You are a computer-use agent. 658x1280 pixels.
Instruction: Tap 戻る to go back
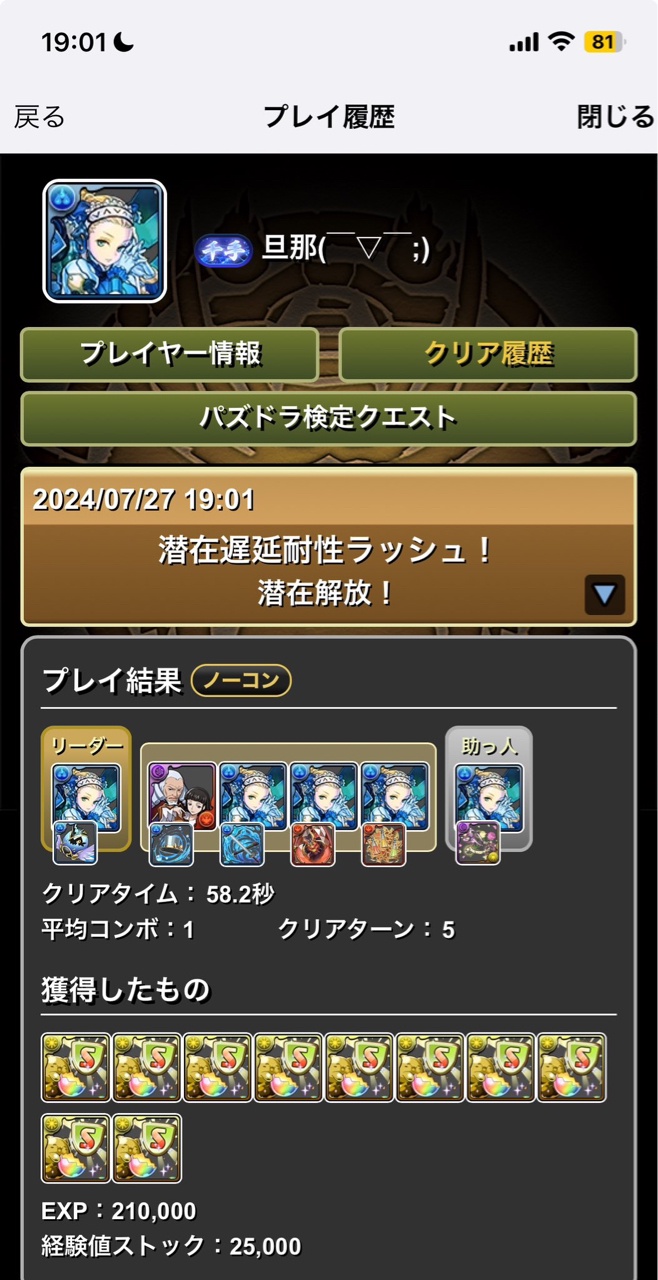click(40, 117)
